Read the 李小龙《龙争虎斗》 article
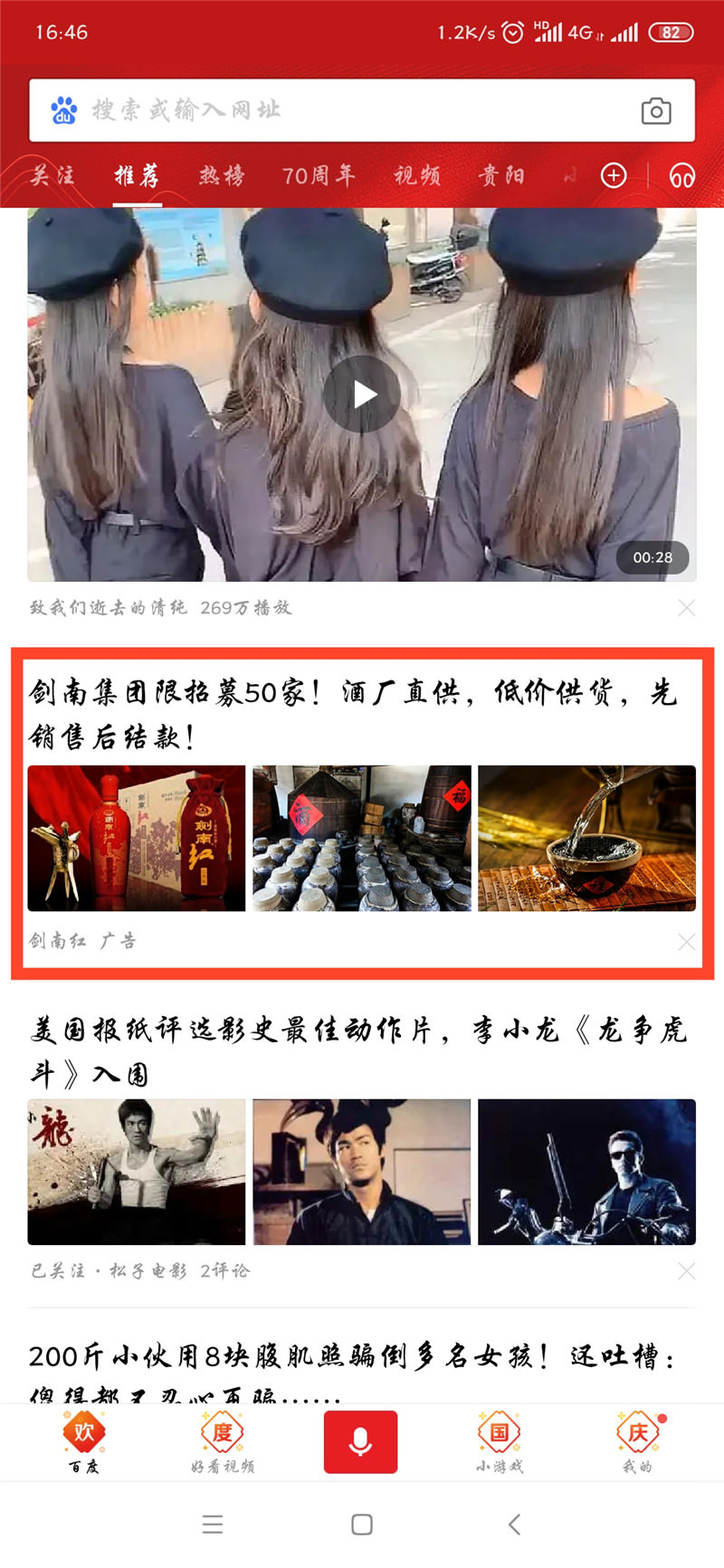The height and width of the screenshot is (1568, 724). pos(357,1051)
